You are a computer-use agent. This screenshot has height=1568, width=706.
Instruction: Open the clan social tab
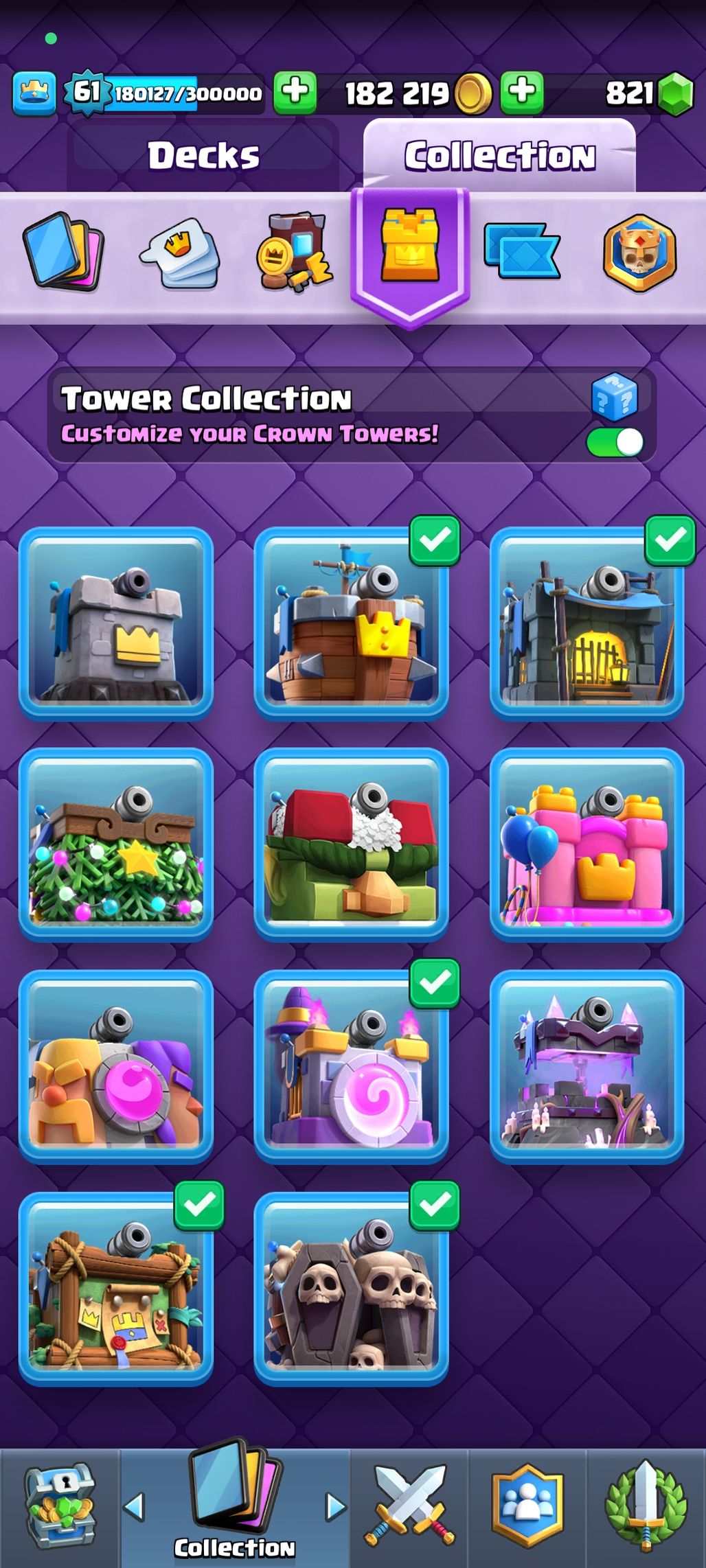click(x=527, y=1506)
